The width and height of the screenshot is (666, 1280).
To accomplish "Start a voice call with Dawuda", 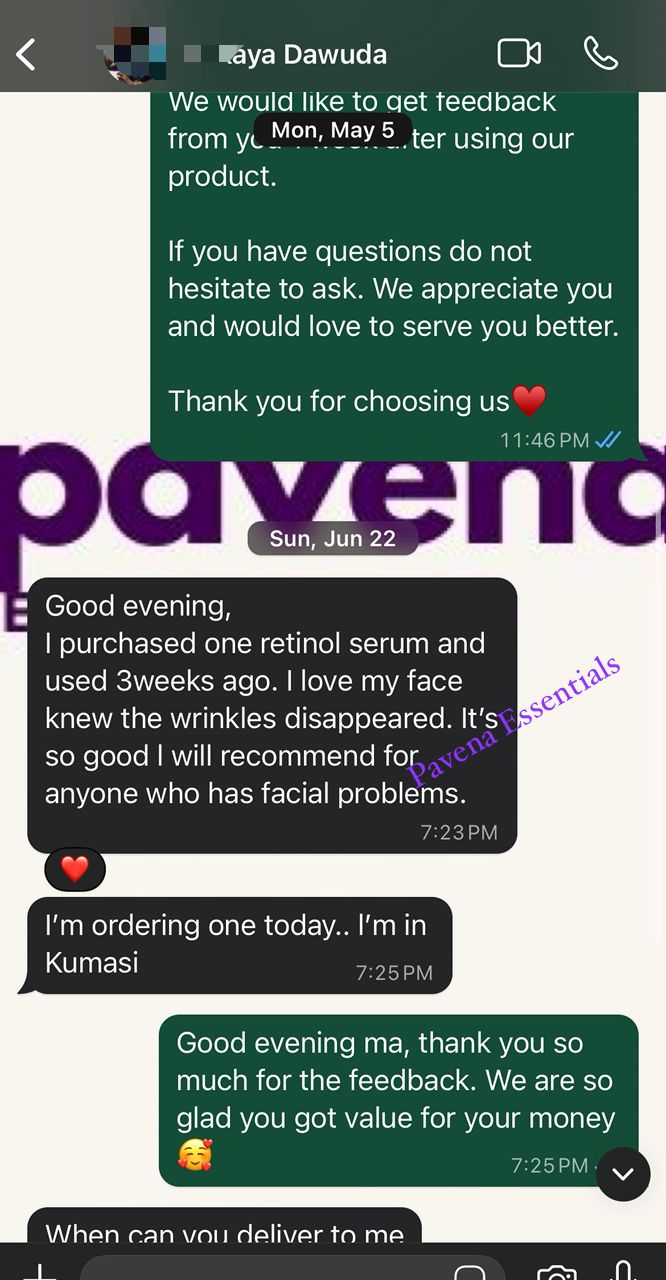I will [601, 53].
